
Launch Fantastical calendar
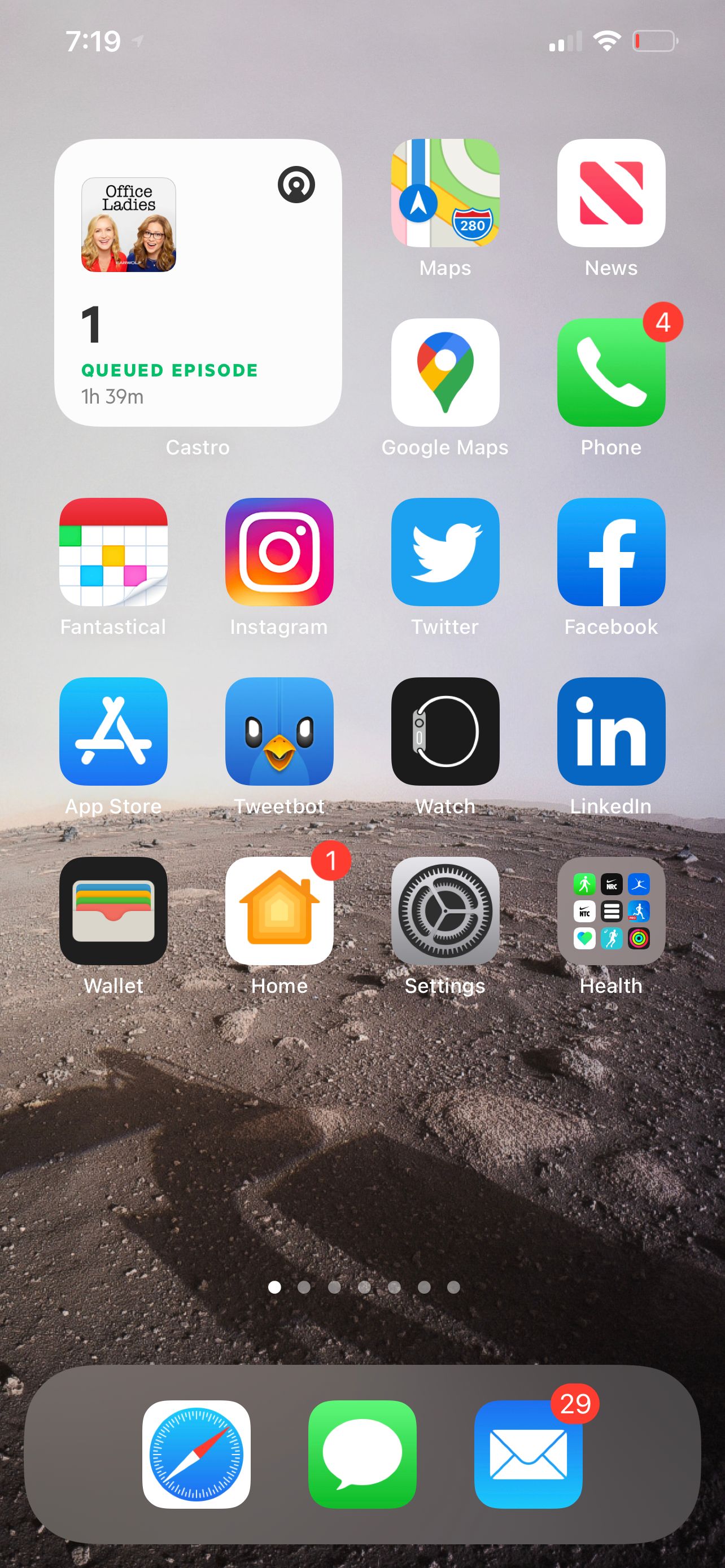click(x=113, y=551)
